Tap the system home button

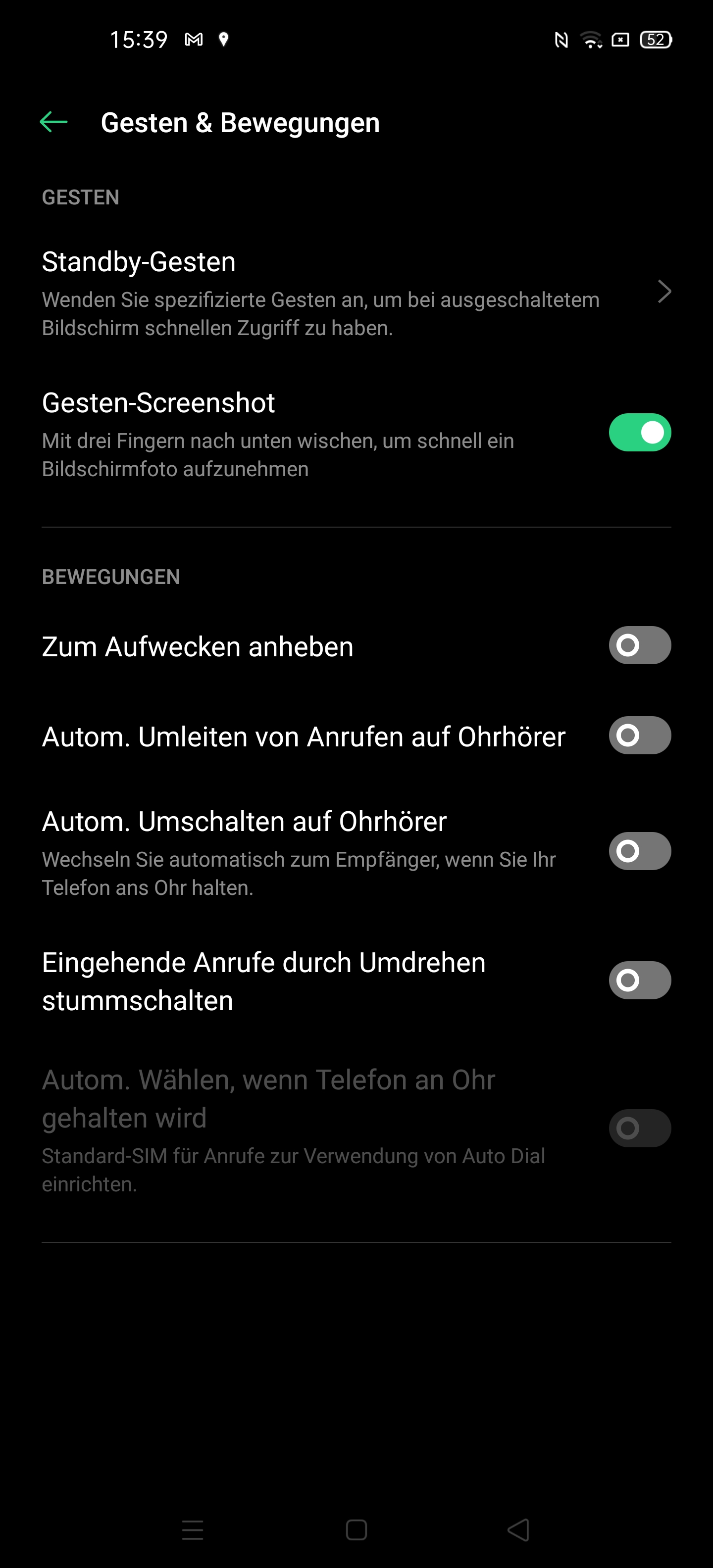click(356, 1530)
